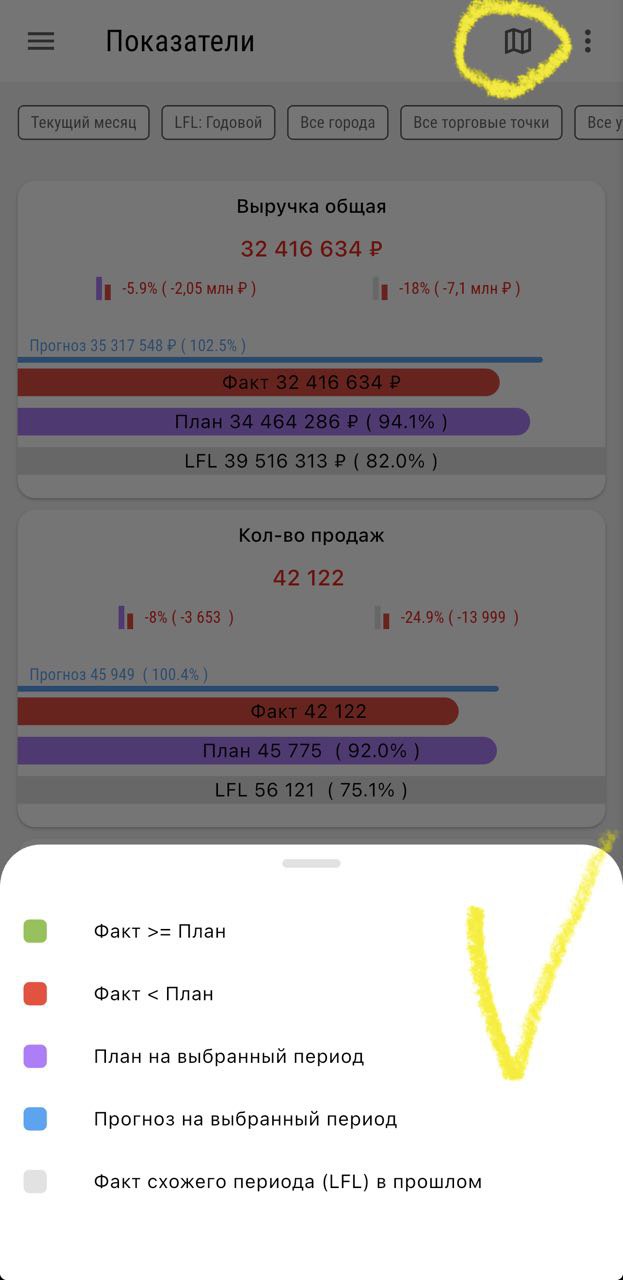The image size is (623, 1280).
Task: Open Все торговые точки filter
Action: click(x=481, y=123)
